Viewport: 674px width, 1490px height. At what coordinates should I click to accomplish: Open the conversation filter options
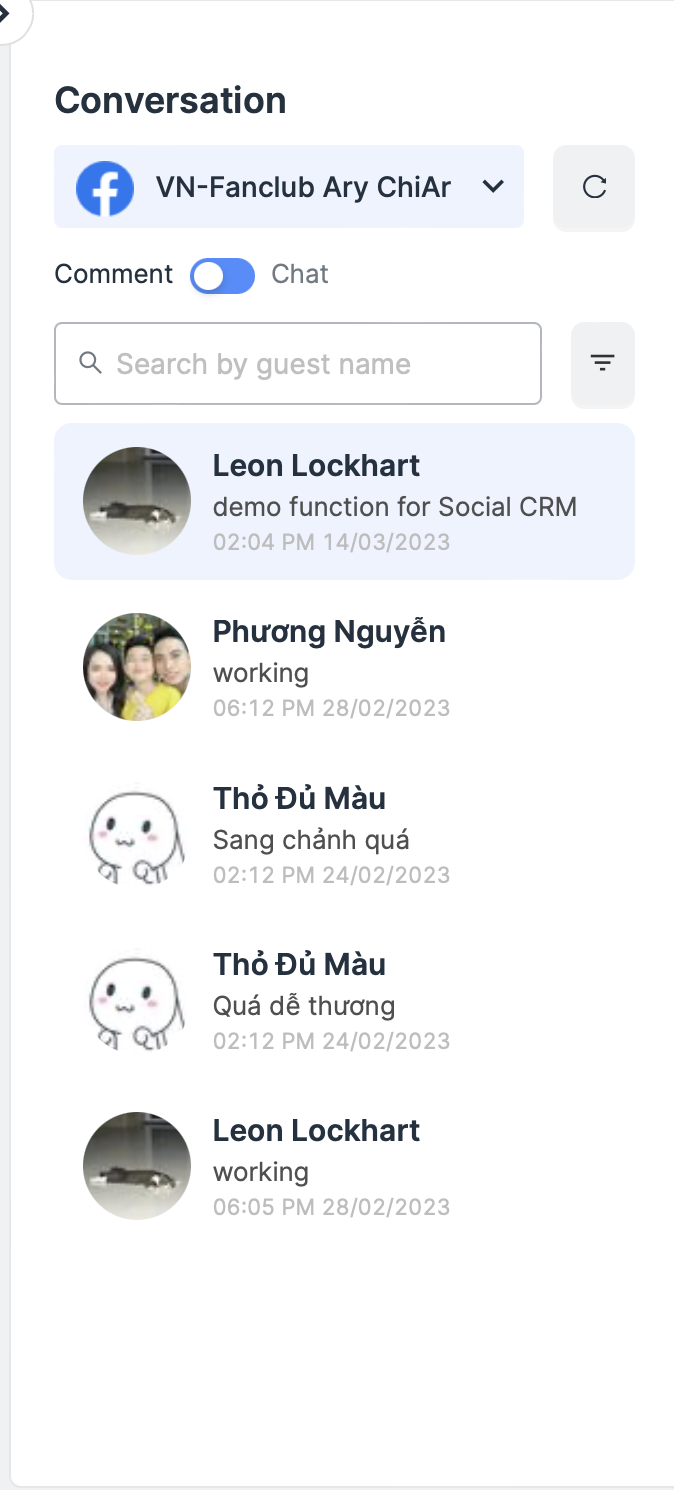(x=602, y=364)
